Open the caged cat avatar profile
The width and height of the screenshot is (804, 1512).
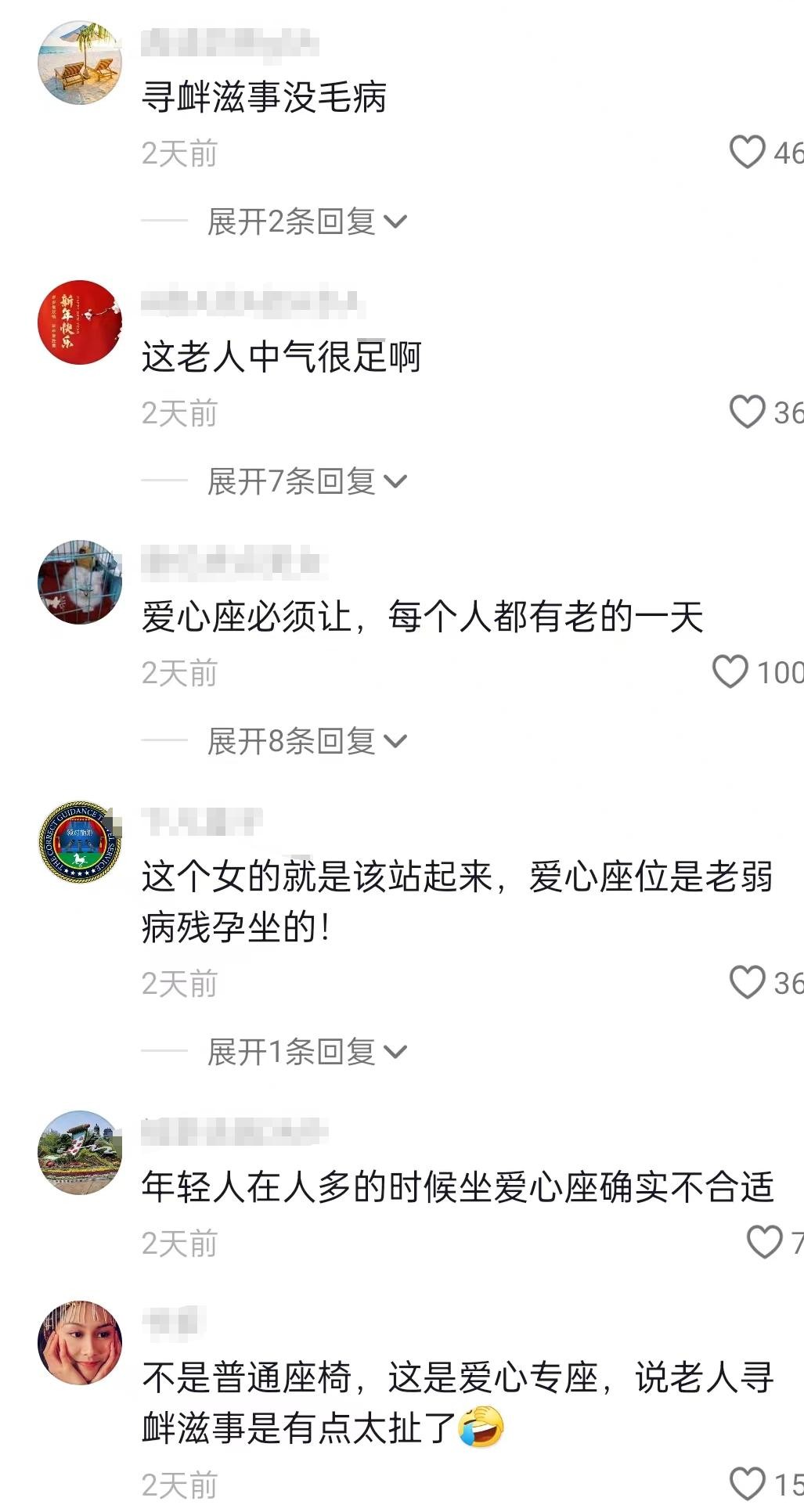pos(80,582)
